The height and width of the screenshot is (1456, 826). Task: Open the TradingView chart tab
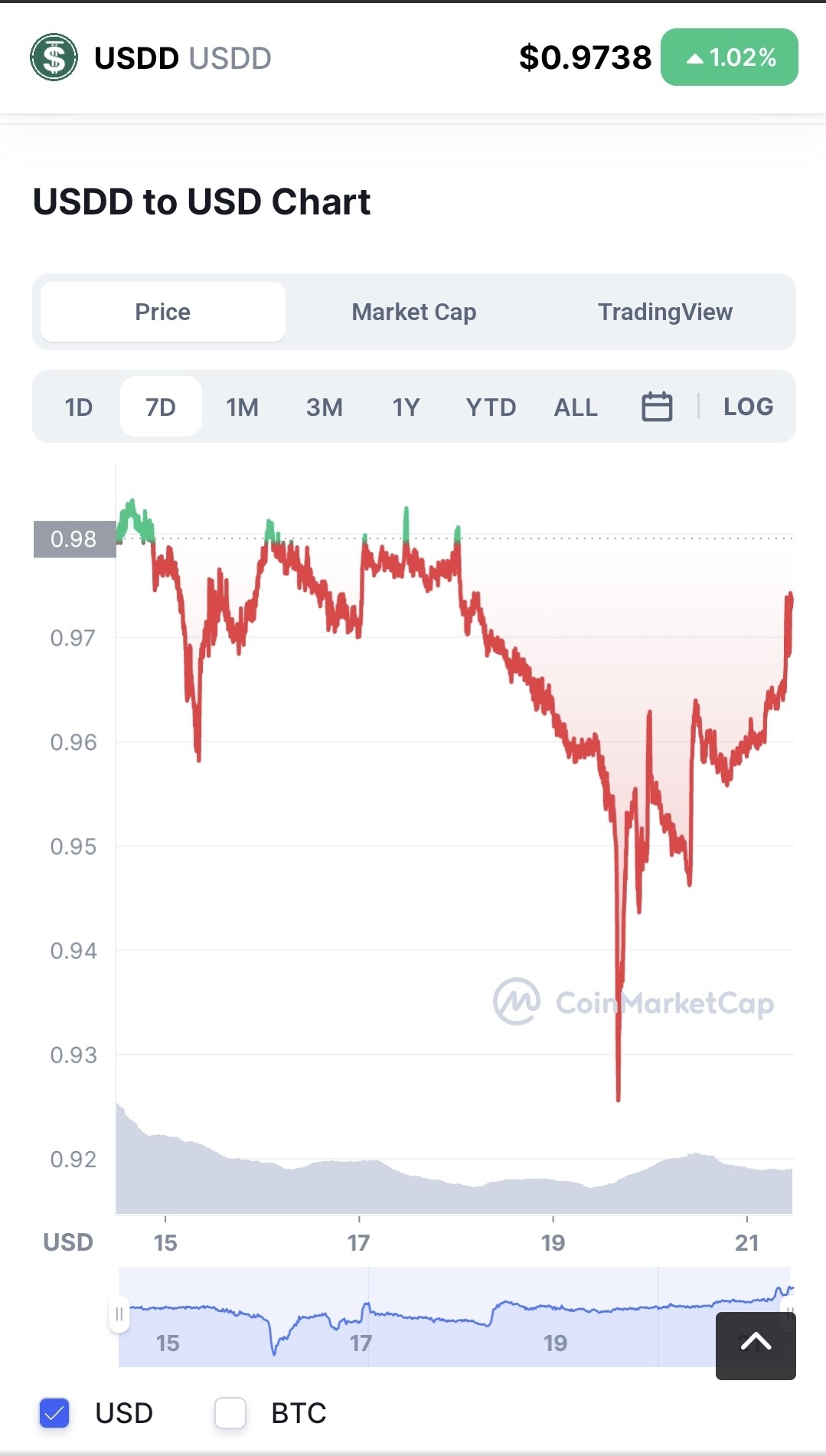click(664, 312)
